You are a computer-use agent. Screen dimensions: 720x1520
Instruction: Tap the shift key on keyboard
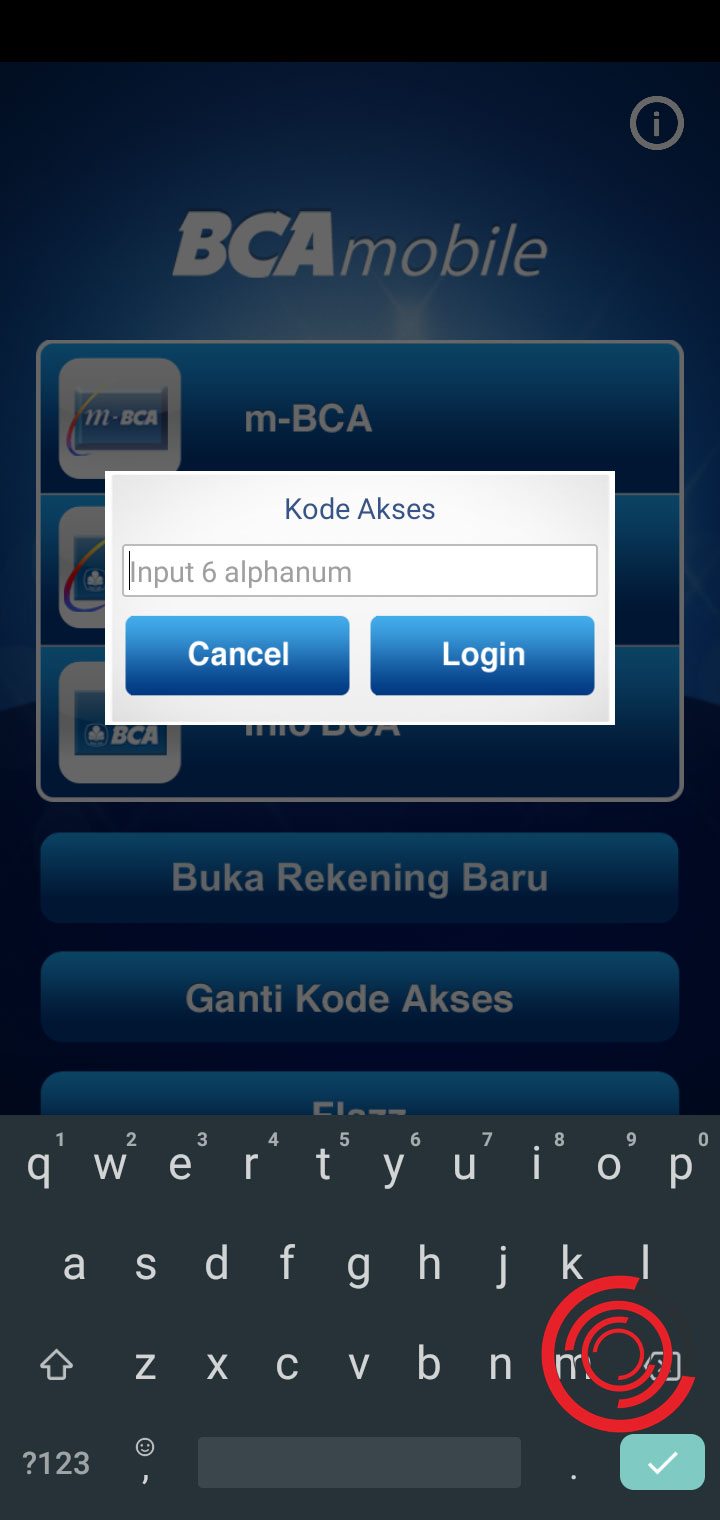coord(56,1364)
